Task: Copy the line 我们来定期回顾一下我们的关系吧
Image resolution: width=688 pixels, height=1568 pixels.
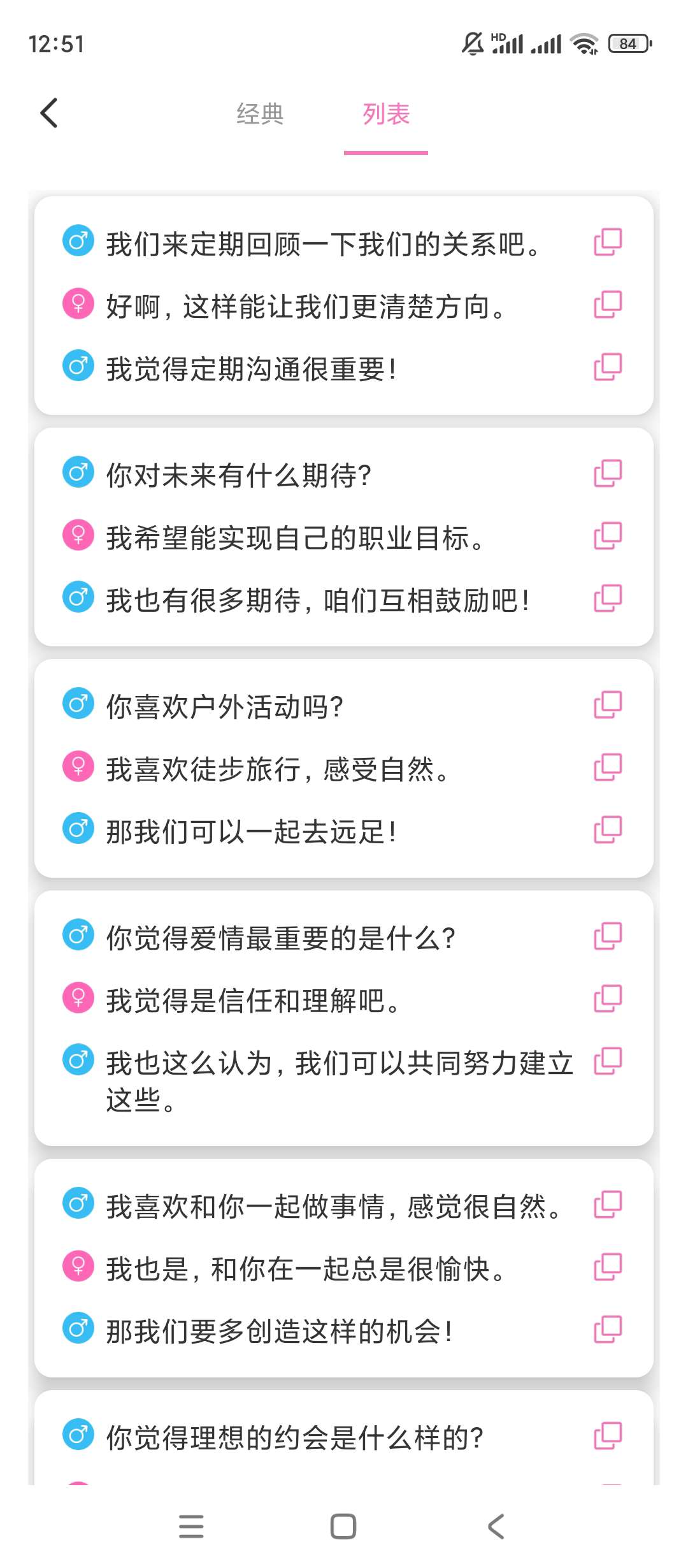Action: (608, 242)
